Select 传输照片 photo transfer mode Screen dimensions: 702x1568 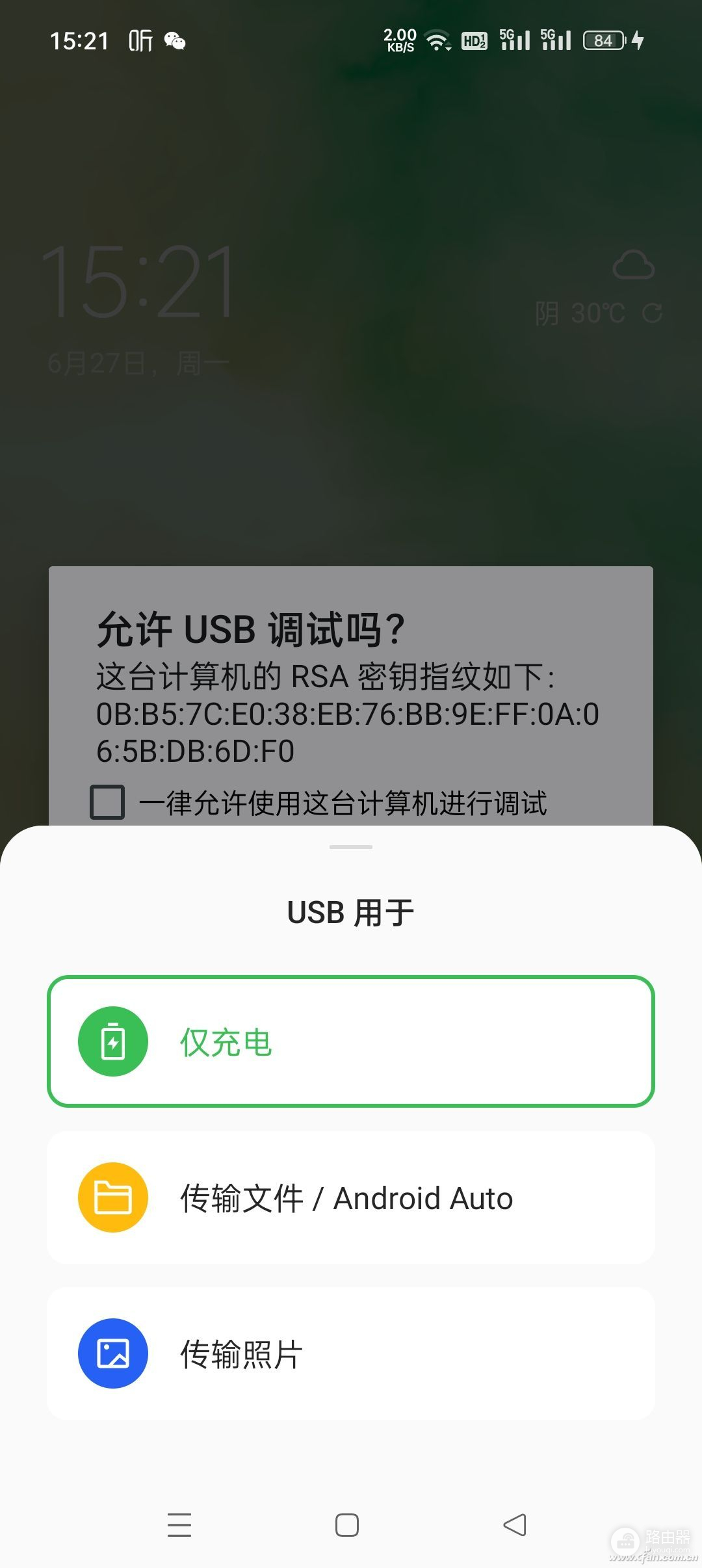350,1353
